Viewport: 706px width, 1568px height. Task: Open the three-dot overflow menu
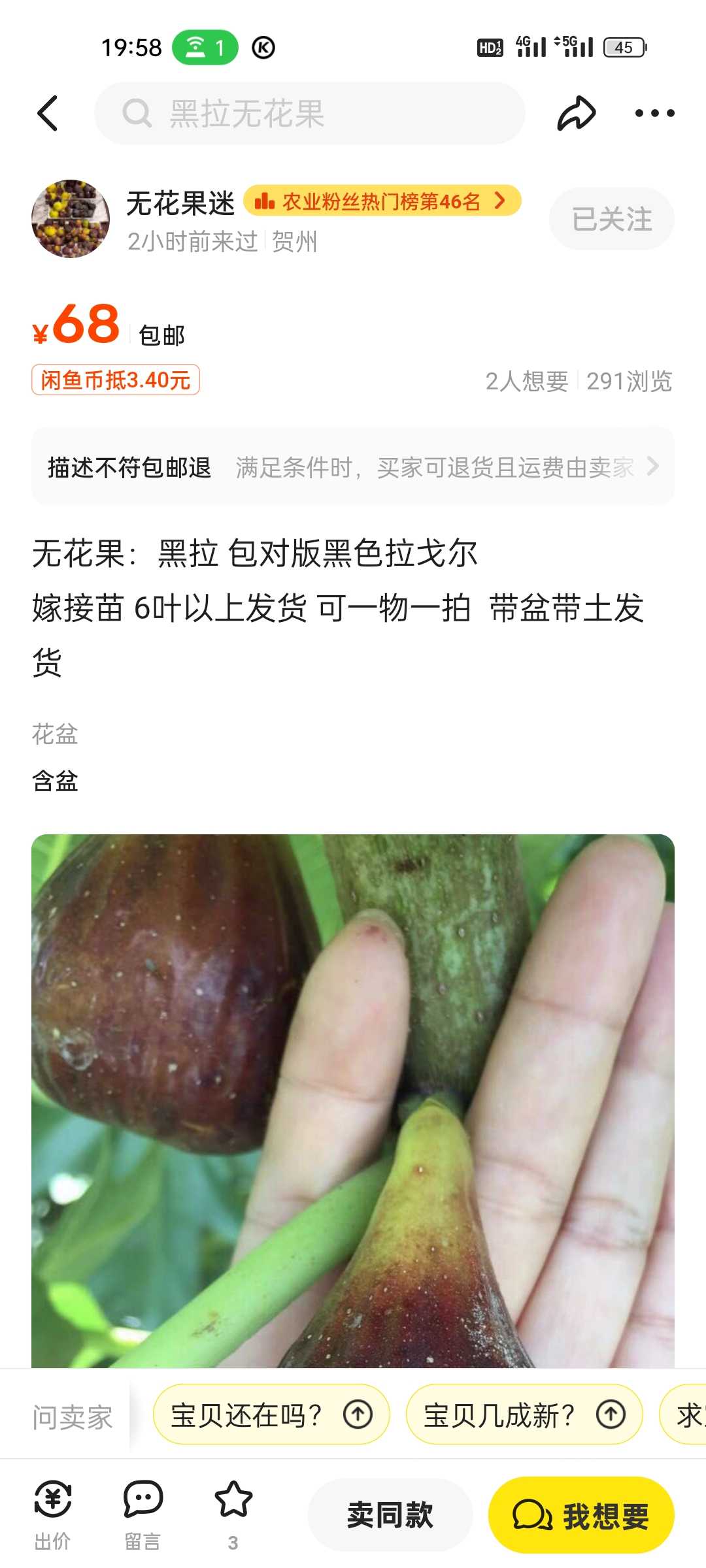coord(654,113)
